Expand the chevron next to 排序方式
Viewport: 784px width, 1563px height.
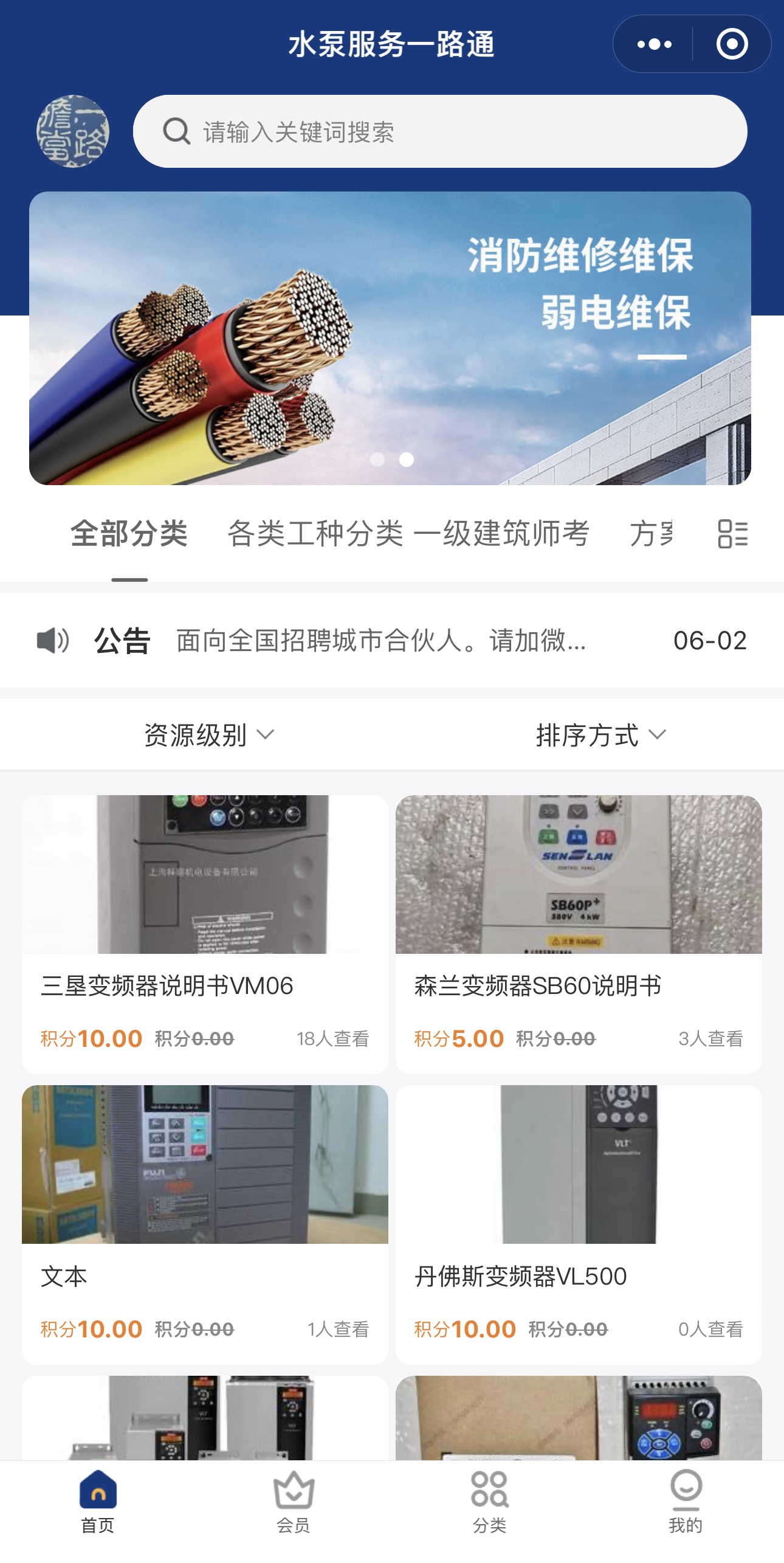(x=658, y=736)
